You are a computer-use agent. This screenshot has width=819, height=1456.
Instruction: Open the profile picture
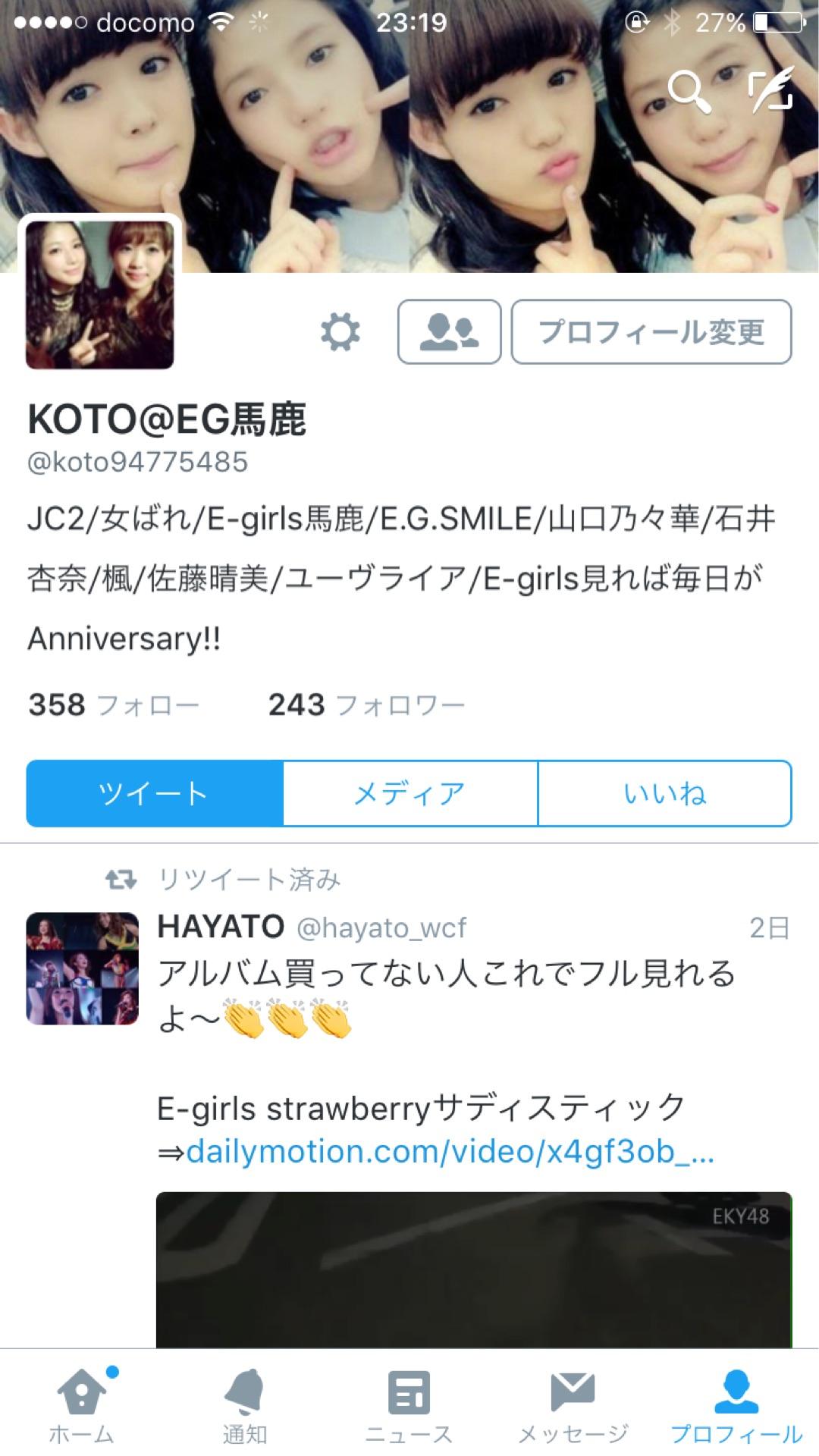pos(99,294)
